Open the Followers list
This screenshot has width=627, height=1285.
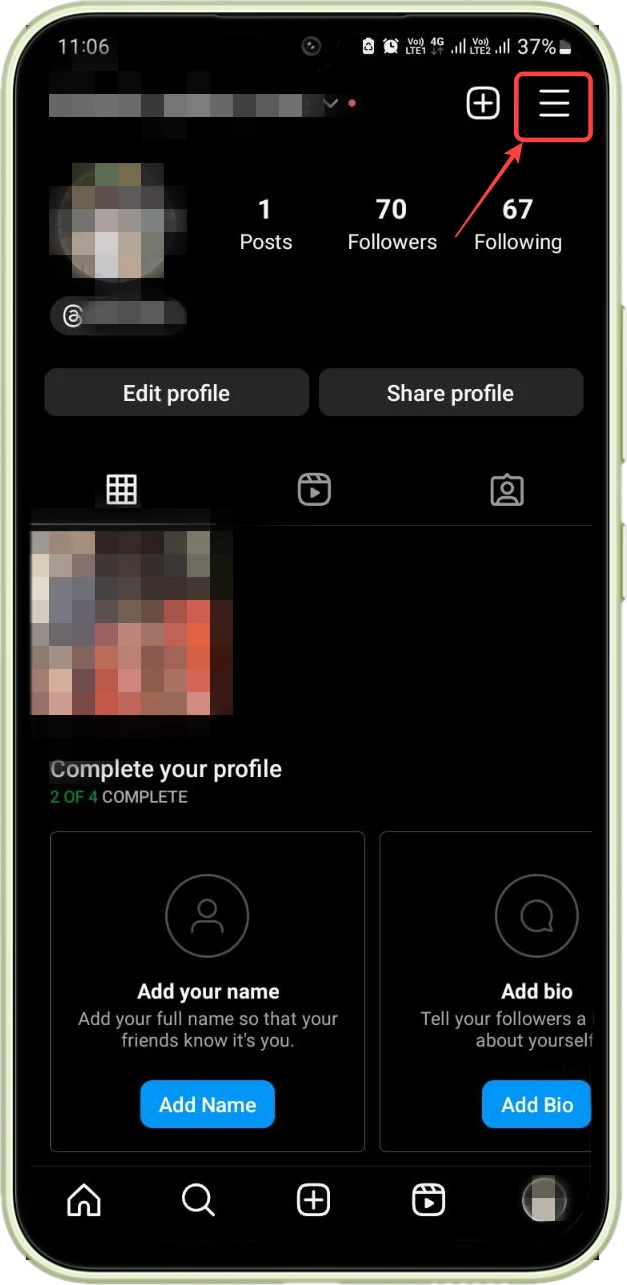pos(392,224)
